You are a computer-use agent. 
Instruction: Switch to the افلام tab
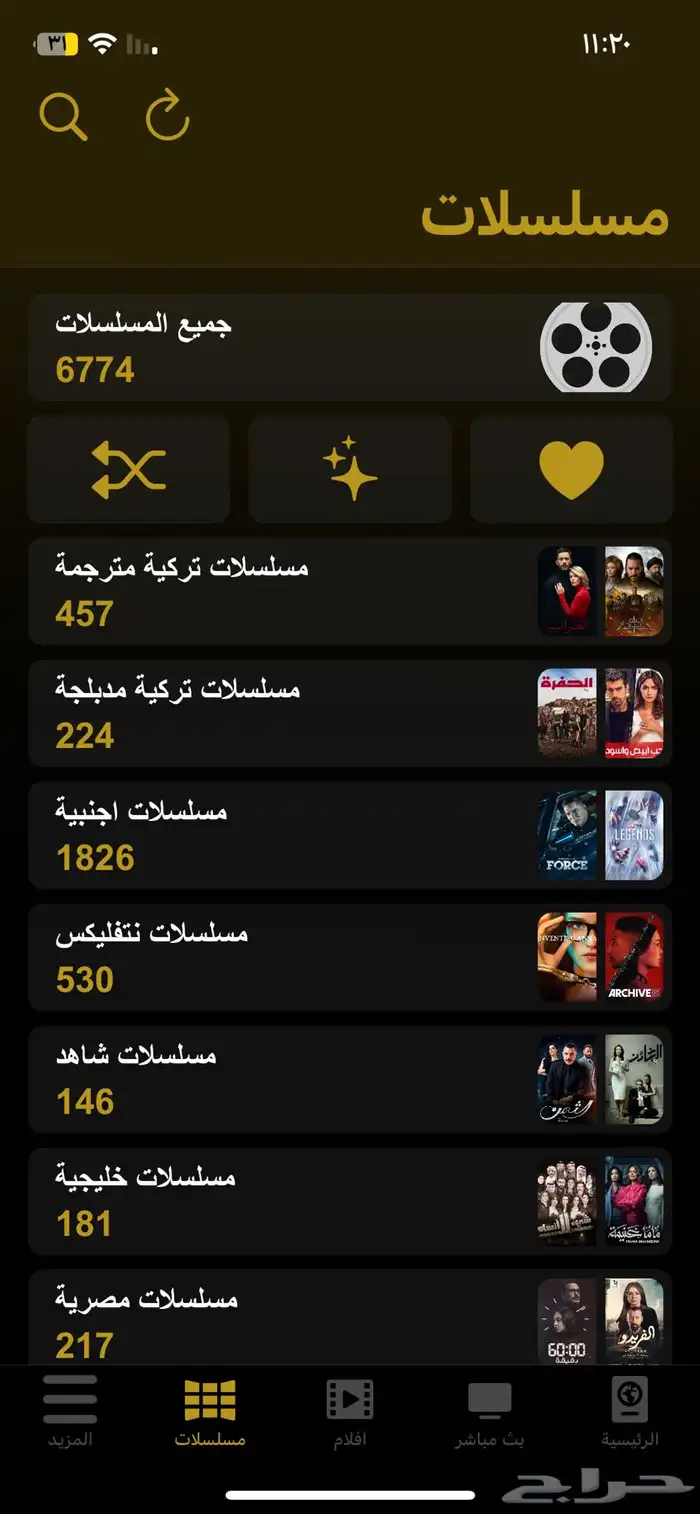coord(350,1412)
